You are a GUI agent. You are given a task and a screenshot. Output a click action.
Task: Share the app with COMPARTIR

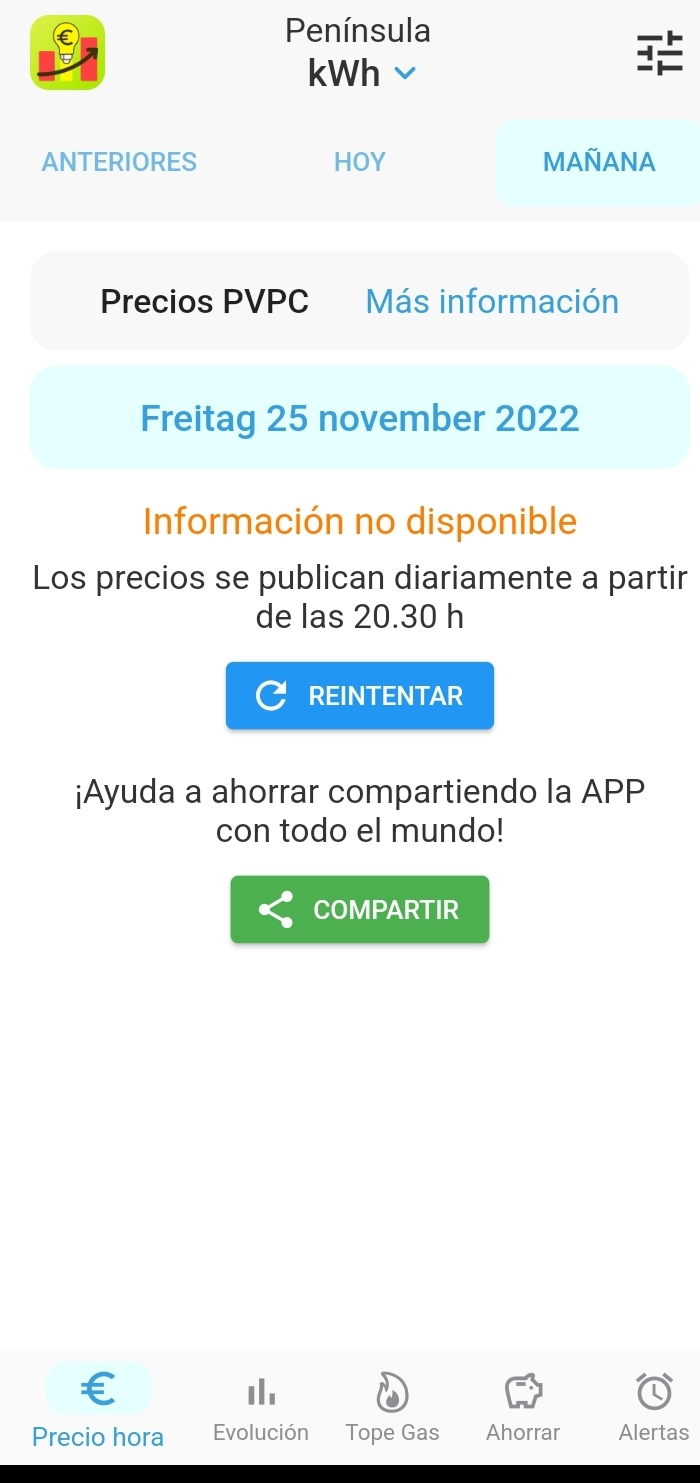tap(360, 910)
